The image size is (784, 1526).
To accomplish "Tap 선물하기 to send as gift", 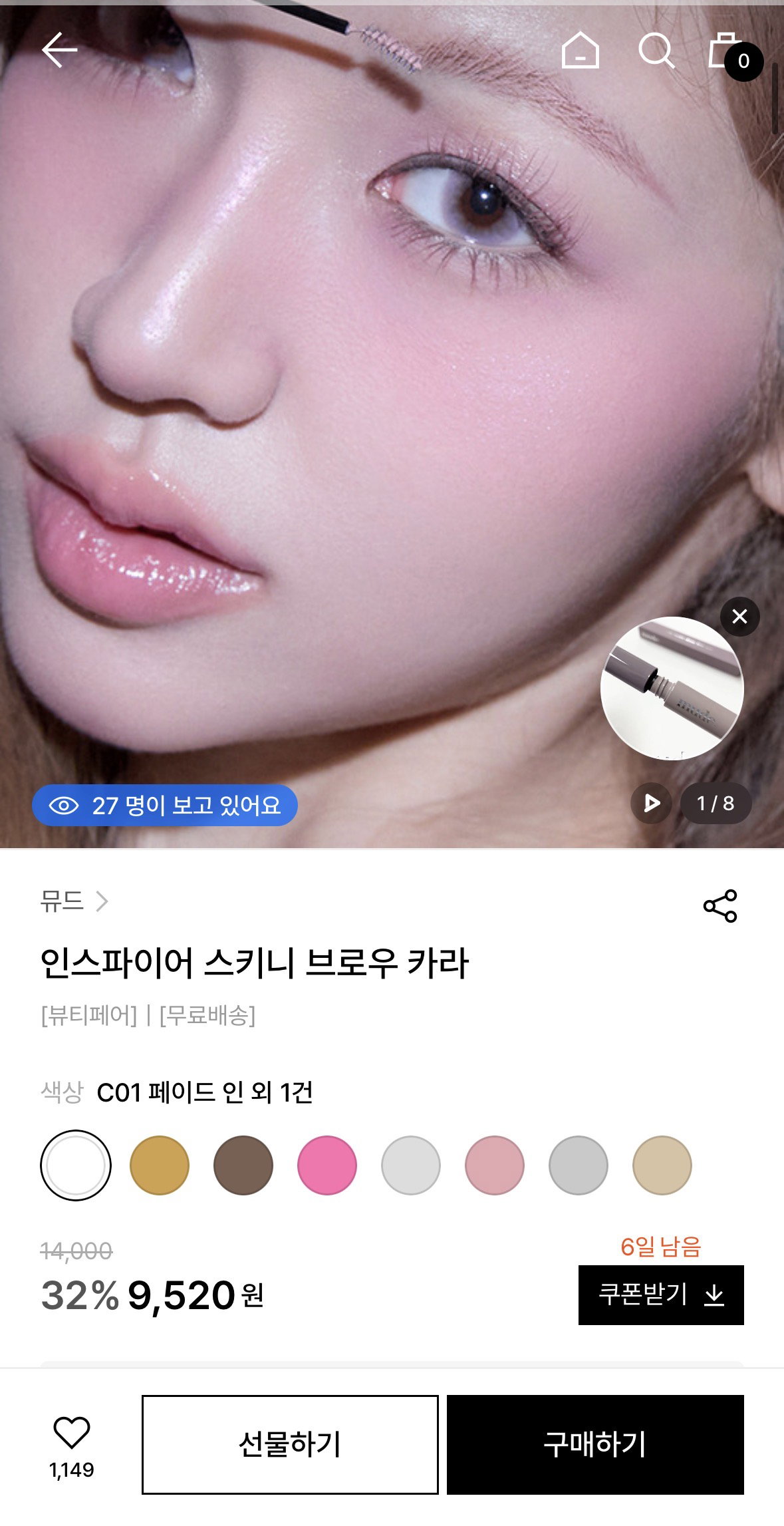I will click(290, 1445).
